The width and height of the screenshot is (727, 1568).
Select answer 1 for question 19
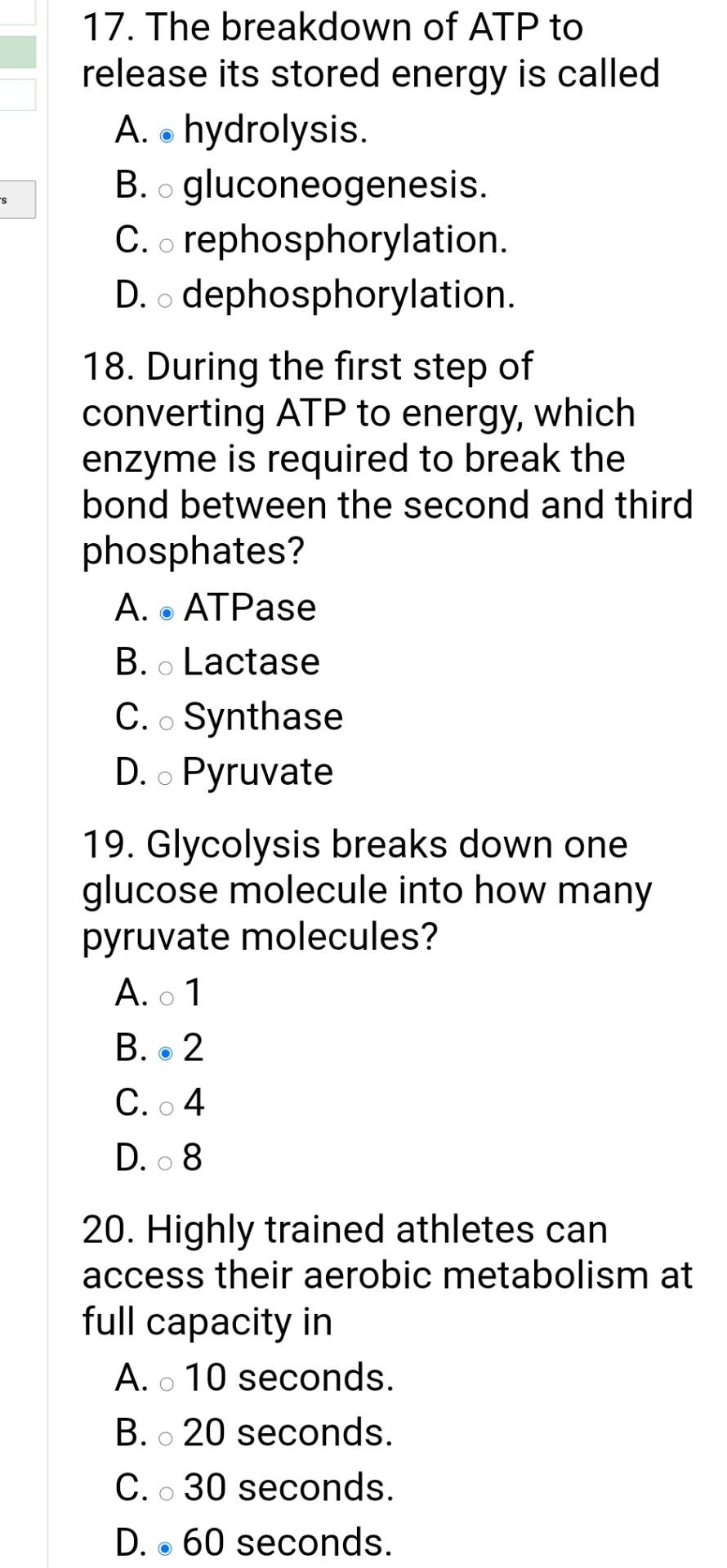[167, 997]
